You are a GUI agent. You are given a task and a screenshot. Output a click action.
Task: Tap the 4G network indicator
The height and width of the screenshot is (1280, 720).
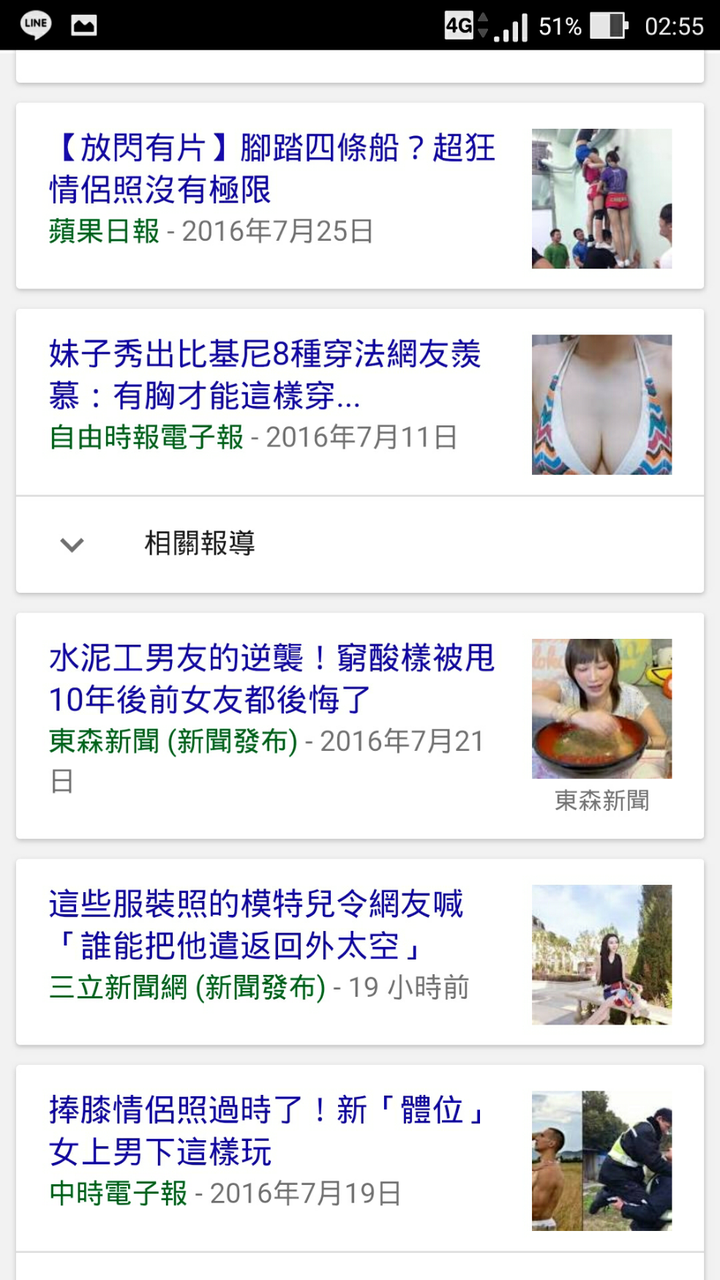pyautogui.click(x=460, y=27)
